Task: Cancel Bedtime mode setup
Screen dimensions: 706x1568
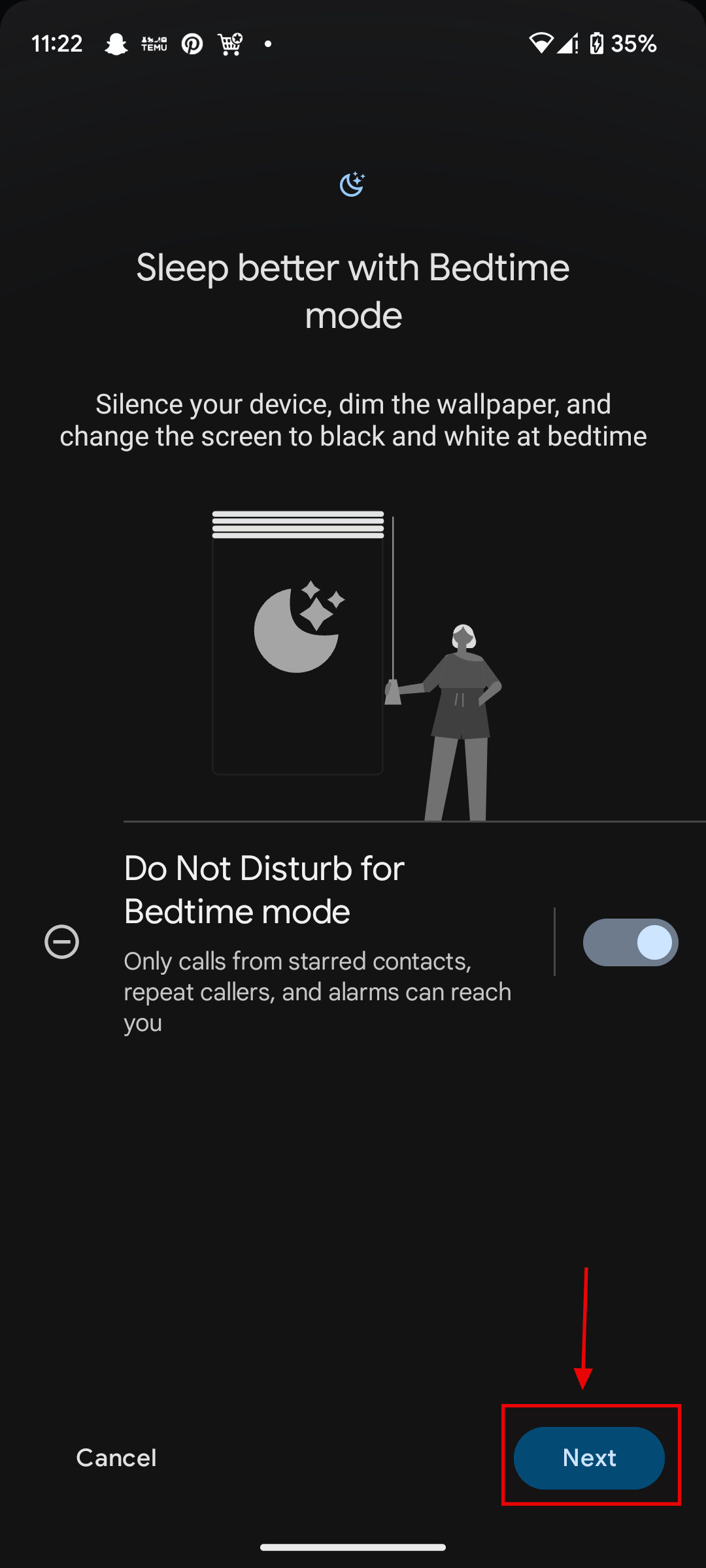Action: tap(116, 1458)
